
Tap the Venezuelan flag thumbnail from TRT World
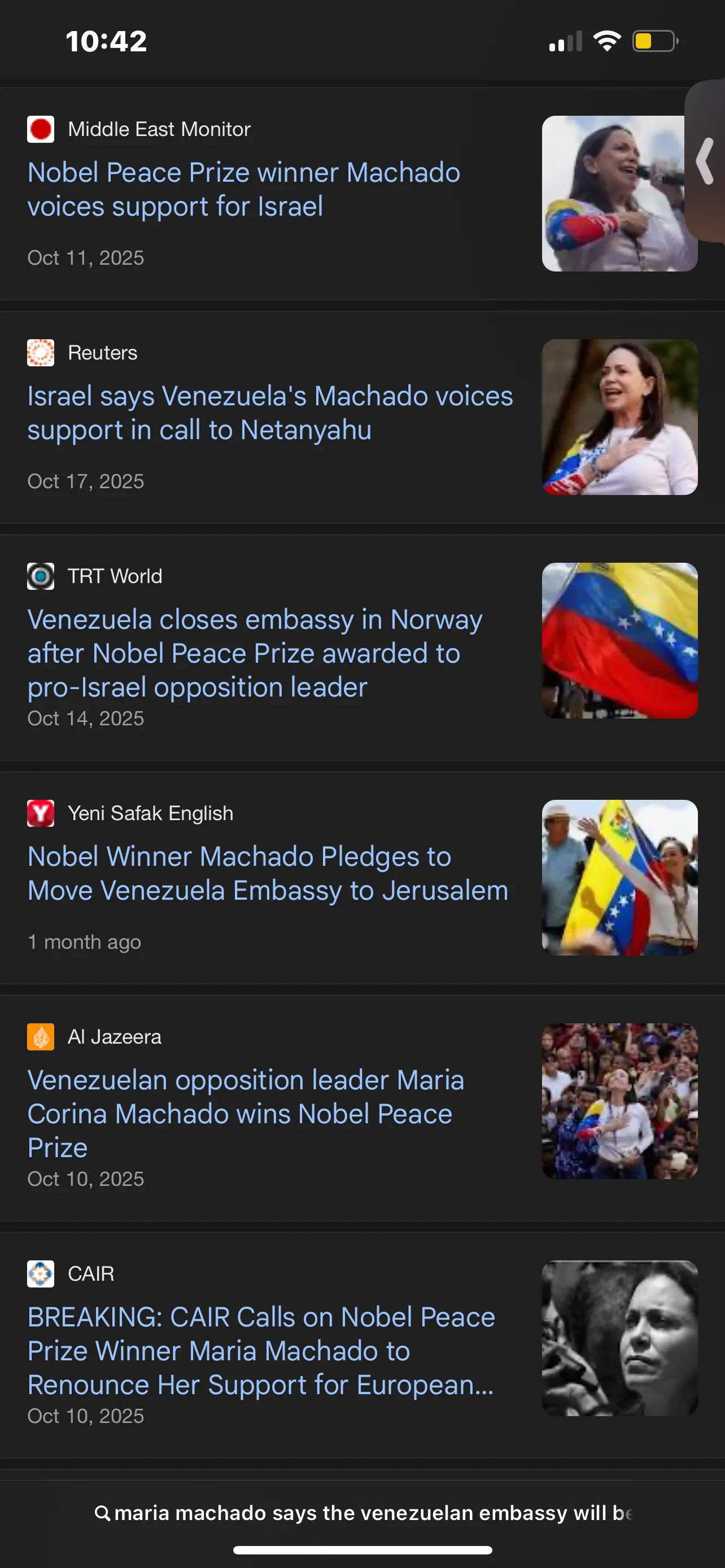tap(619, 640)
